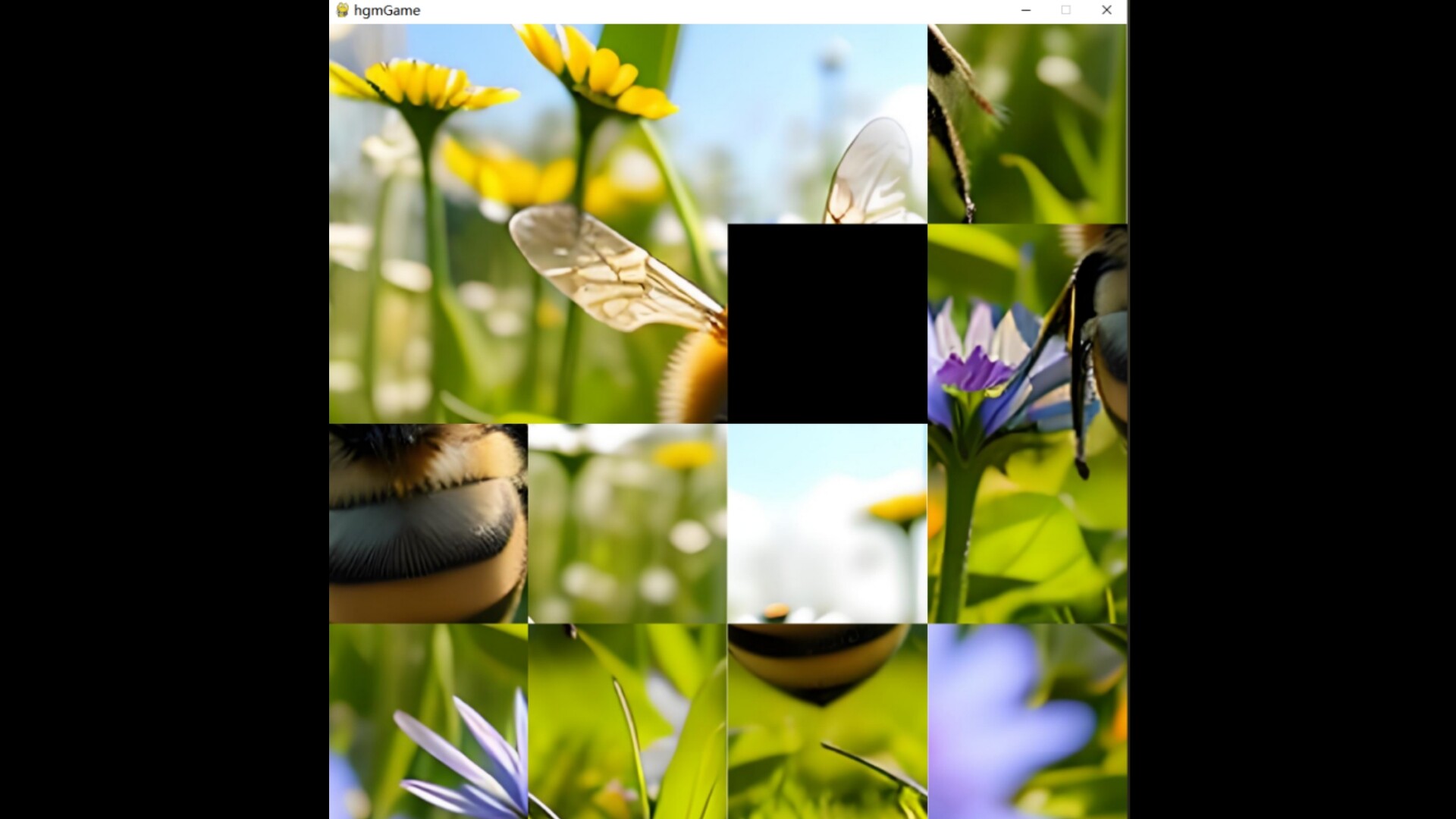Select the striped bee underside tile

point(827,721)
